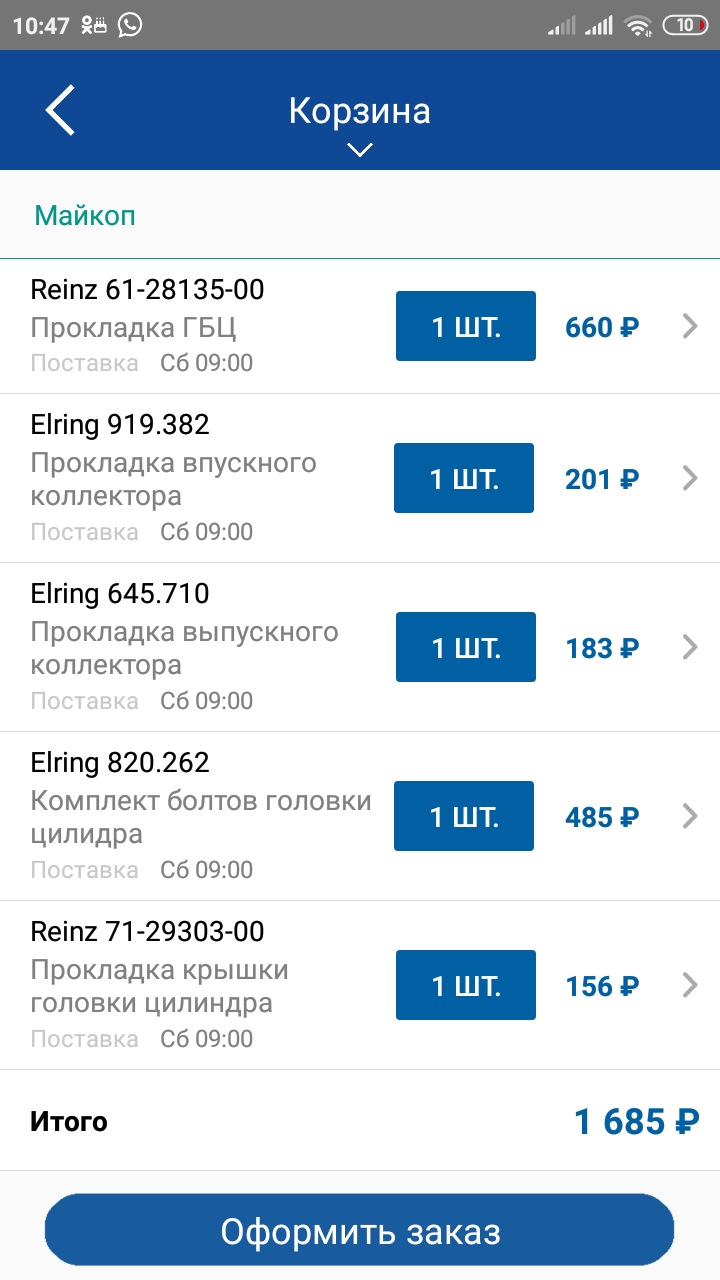The width and height of the screenshot is (720, 1280).
Task: Change quantity for Reinz 61-28135-00
Action: (466, 326)
